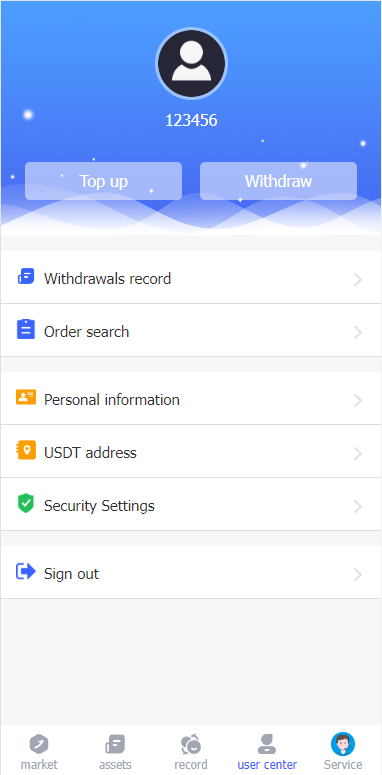The height and width of the screenshot is (775, 382).
Task: Go to Order search
Action: (191, 332)
